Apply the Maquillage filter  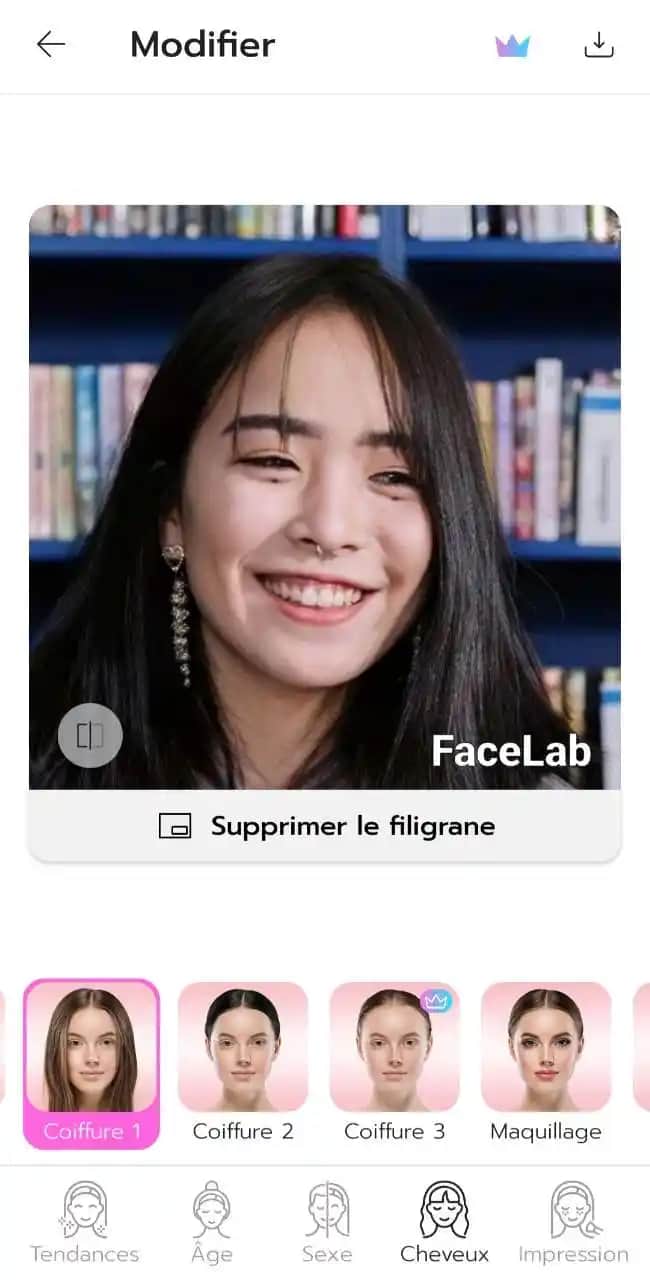click(546, 1064)
